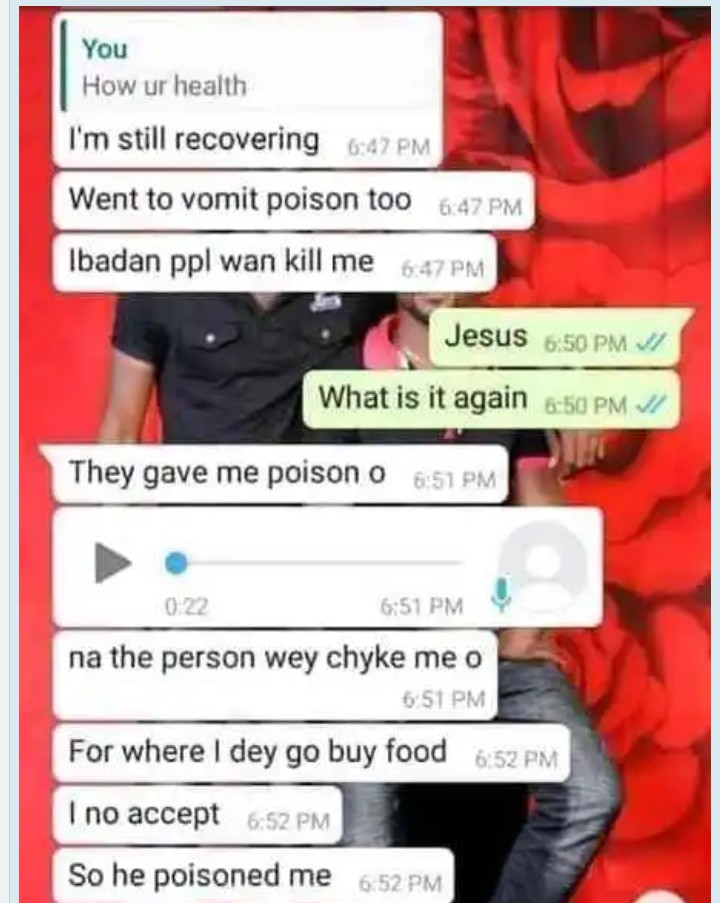The image size is (720, 903).
Task: Play the 0:22 voice message
Action: [x=112, y=564]
